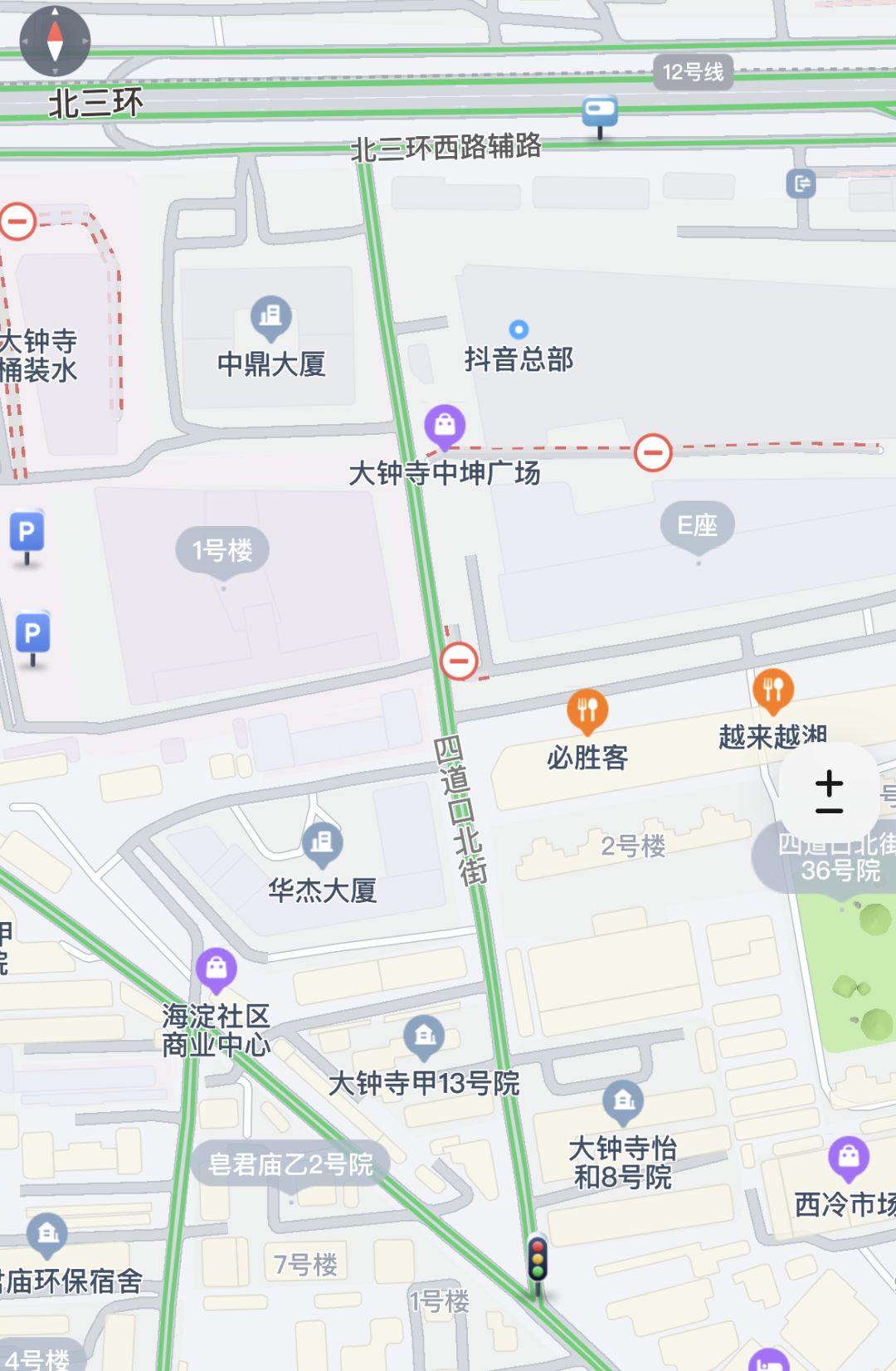Select 大钟寺中坤广场 shopping marker

(445, 424)
